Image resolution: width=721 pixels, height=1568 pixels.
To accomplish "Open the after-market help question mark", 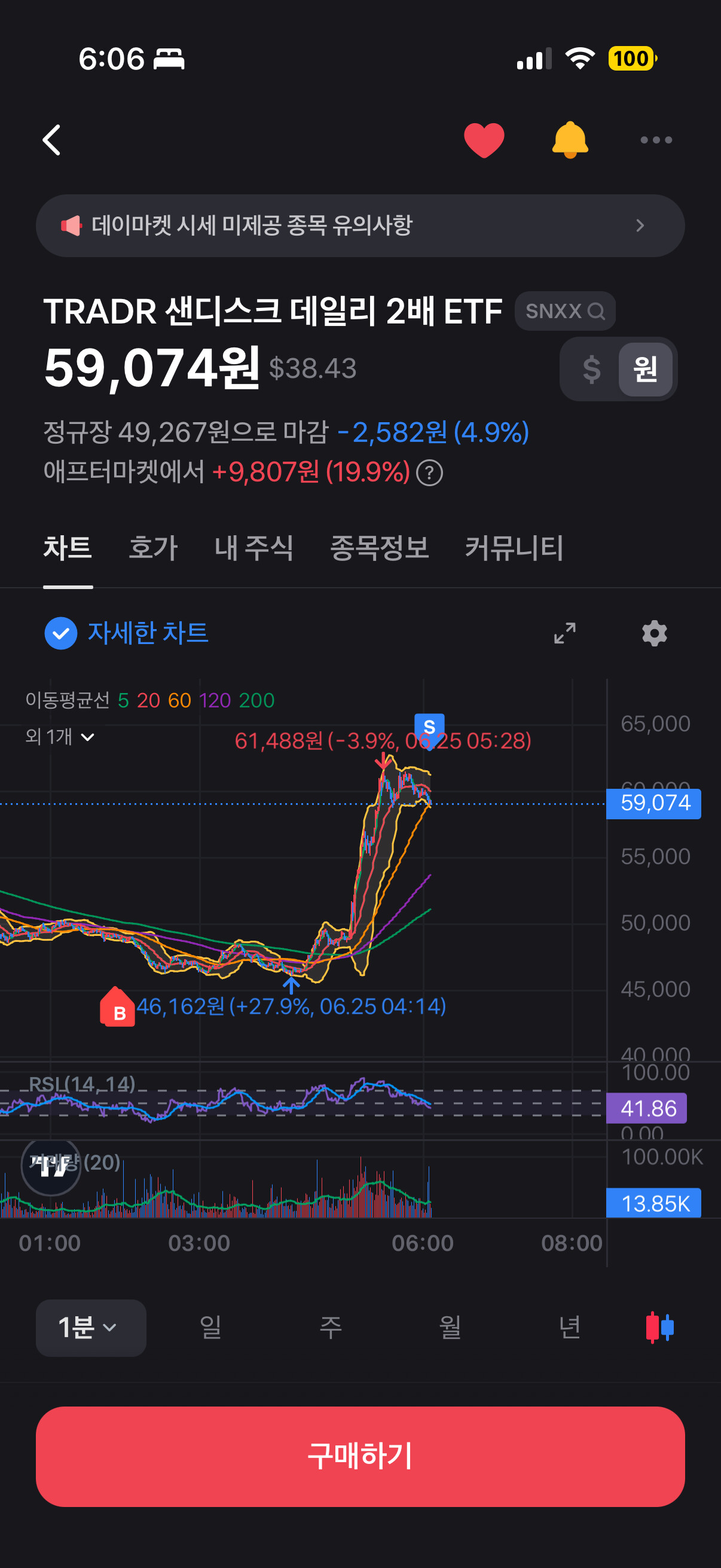I will pyautogui.click(x=429, y=473).
